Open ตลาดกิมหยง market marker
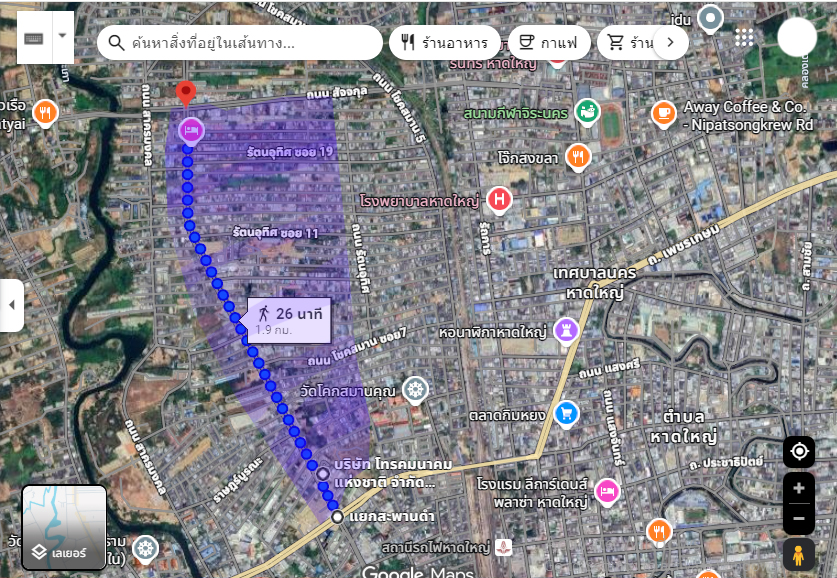 (567, 412)
